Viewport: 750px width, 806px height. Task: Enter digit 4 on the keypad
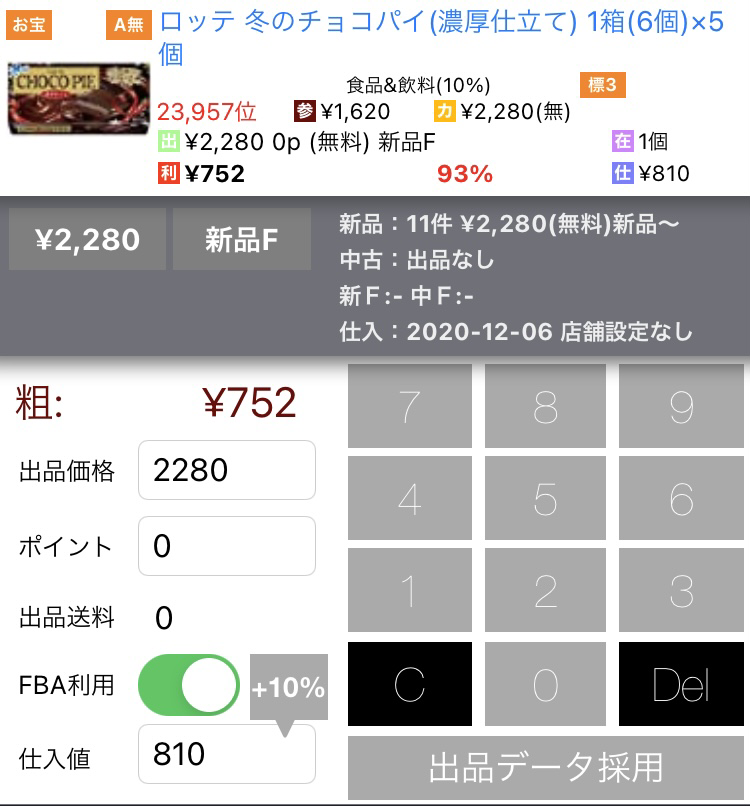(409, 499)
